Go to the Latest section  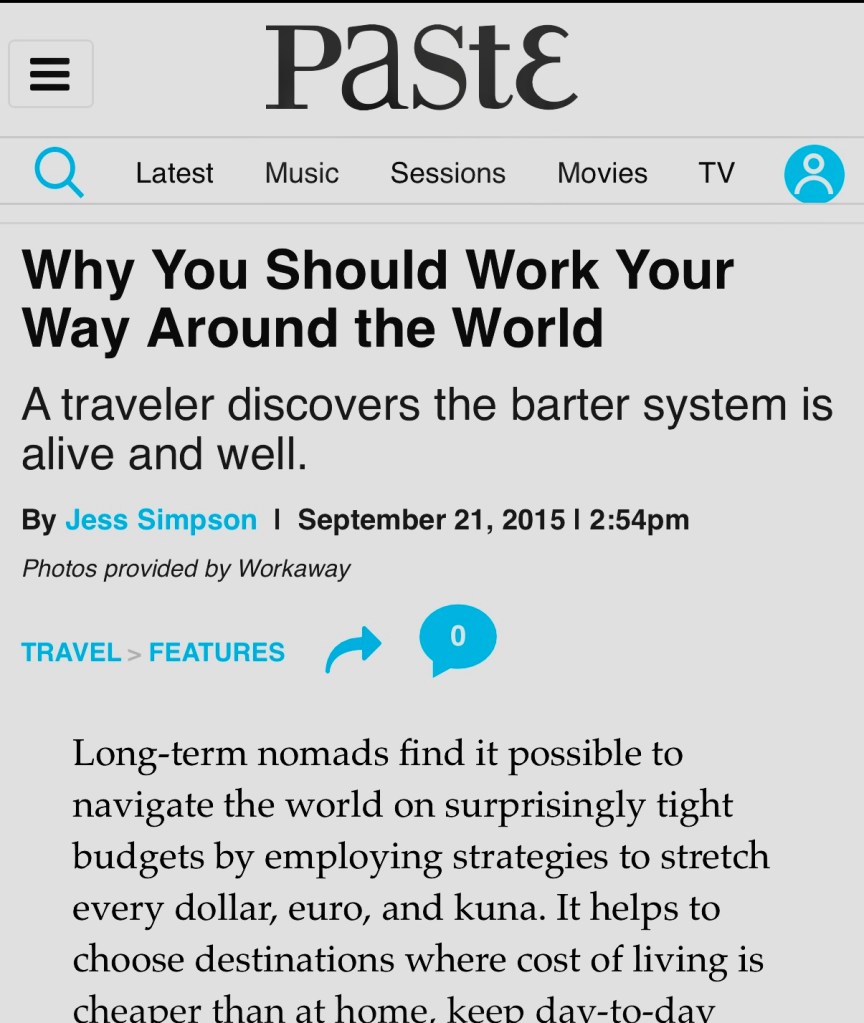[174, 173]
